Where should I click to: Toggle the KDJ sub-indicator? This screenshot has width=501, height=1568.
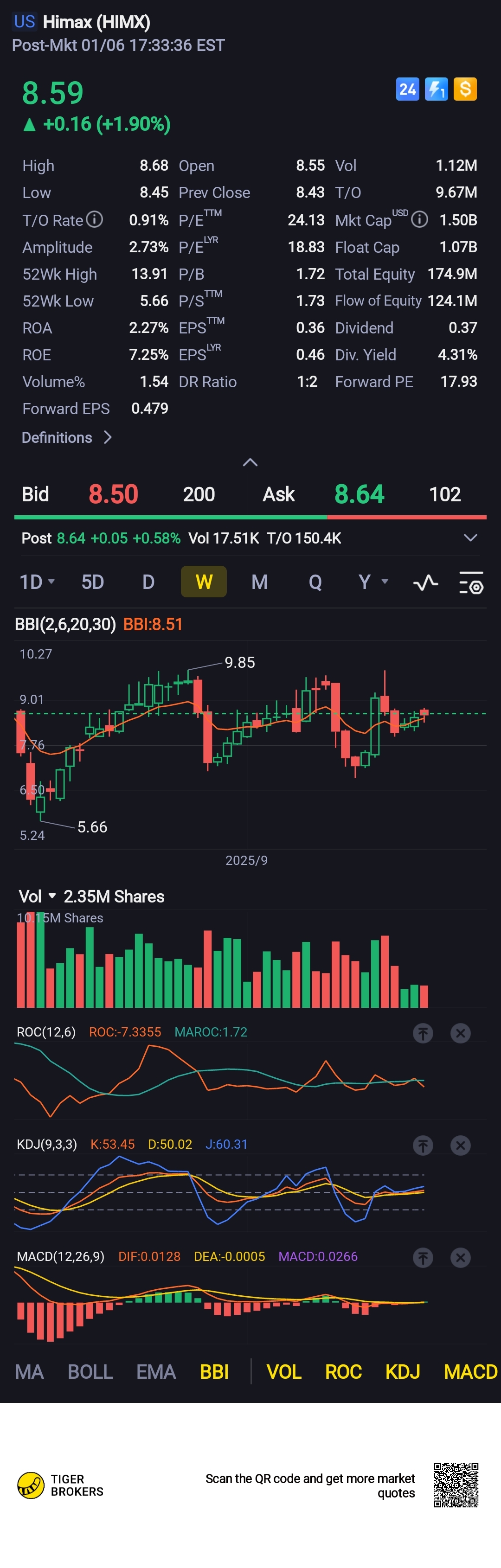402,1371
